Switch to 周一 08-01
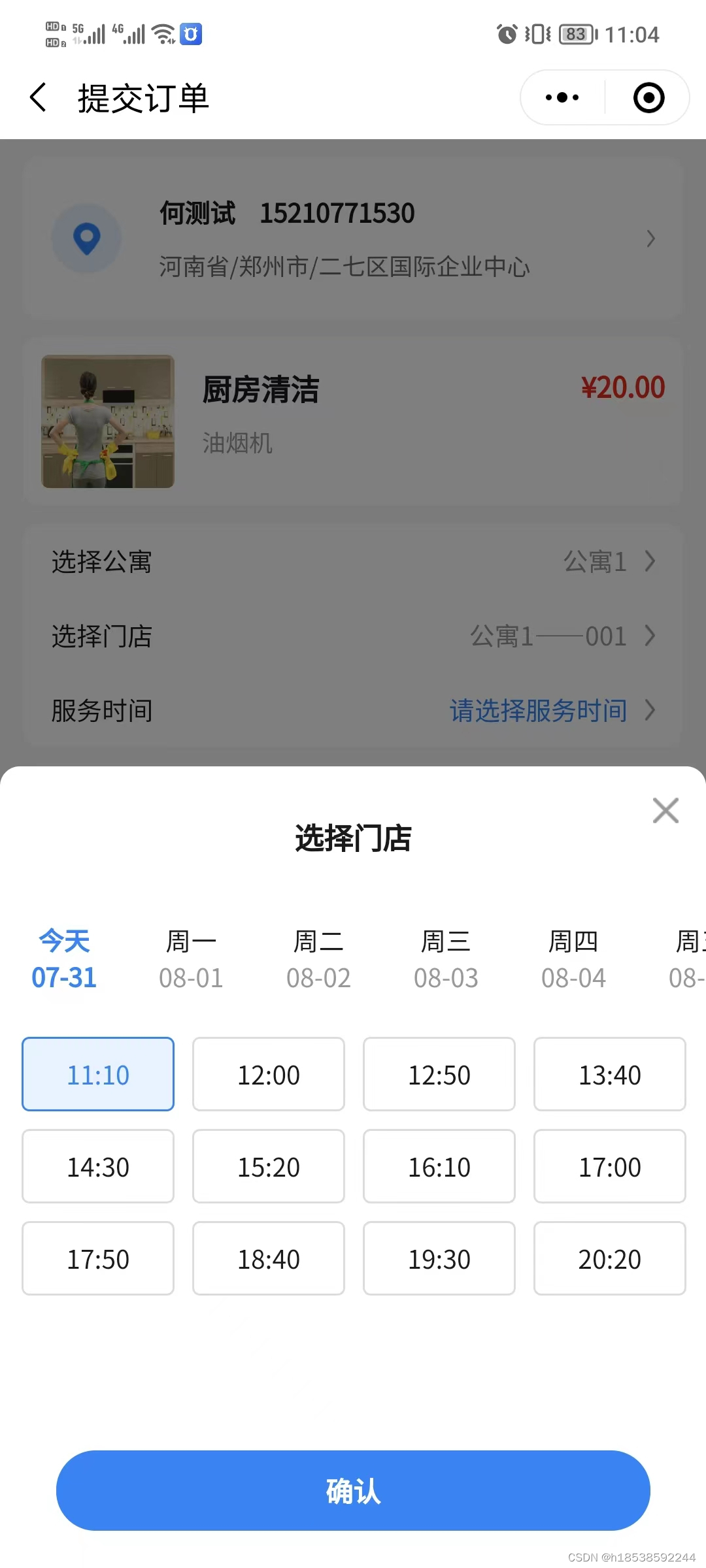The width and height of the screenshot is (706, 1568). click(191, 959)
